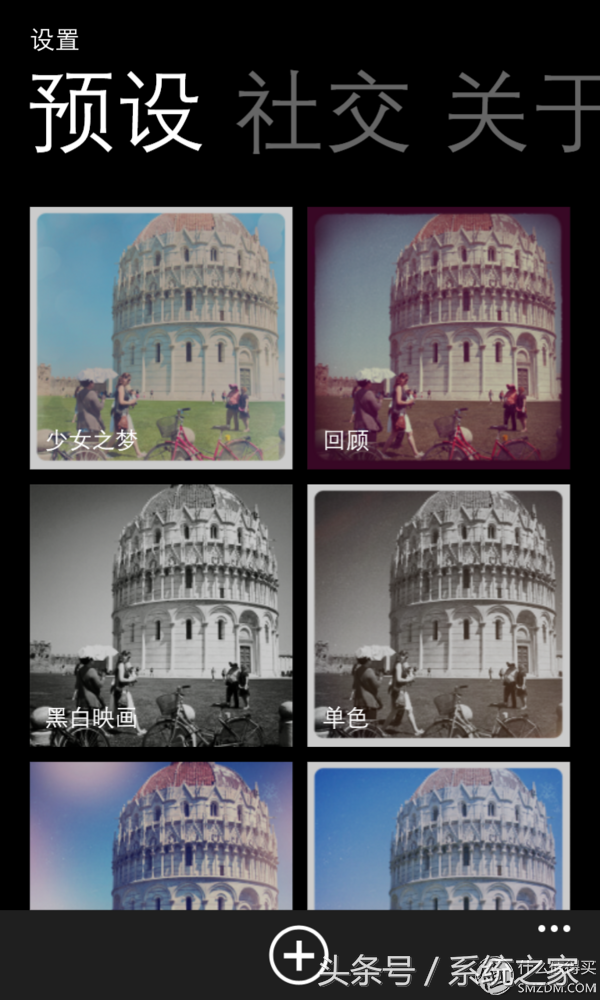Switch to the 关于 tab

[522, 112]
